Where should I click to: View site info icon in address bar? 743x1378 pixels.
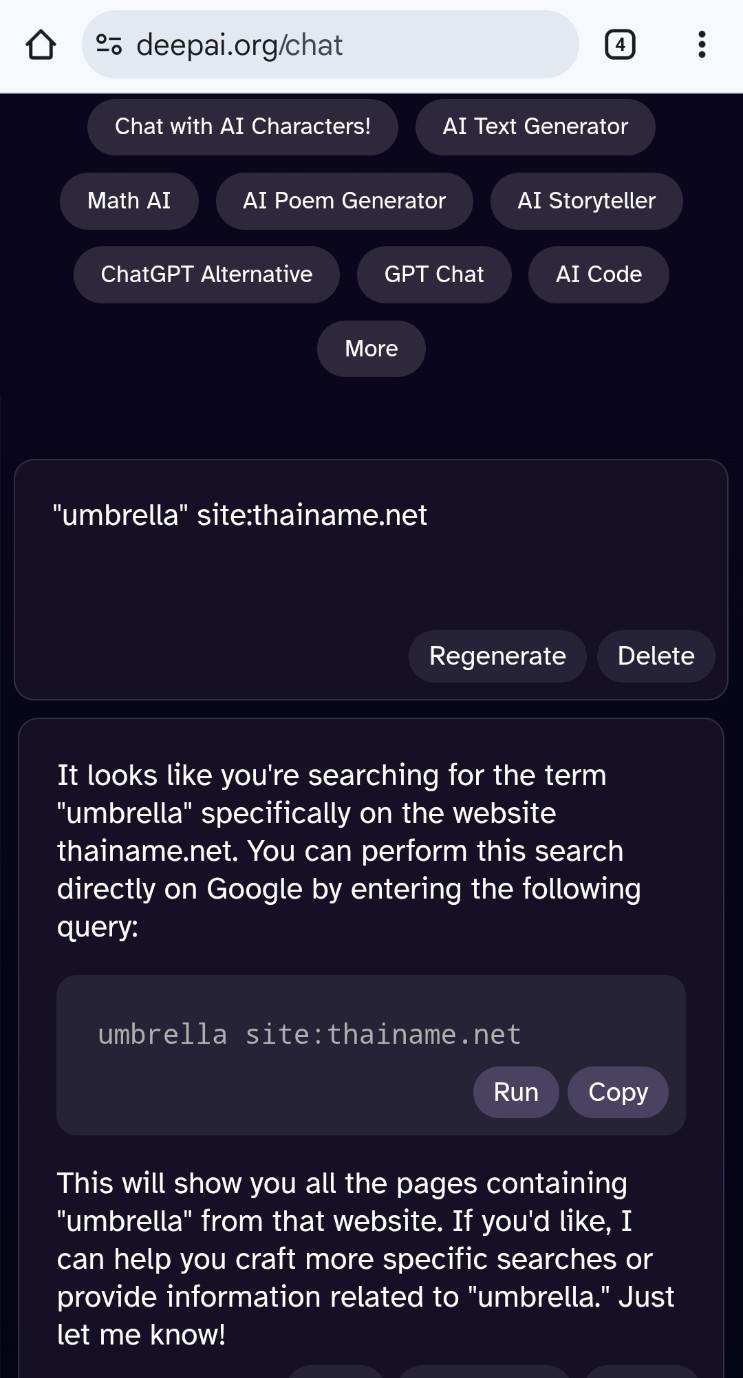[109, 45]
